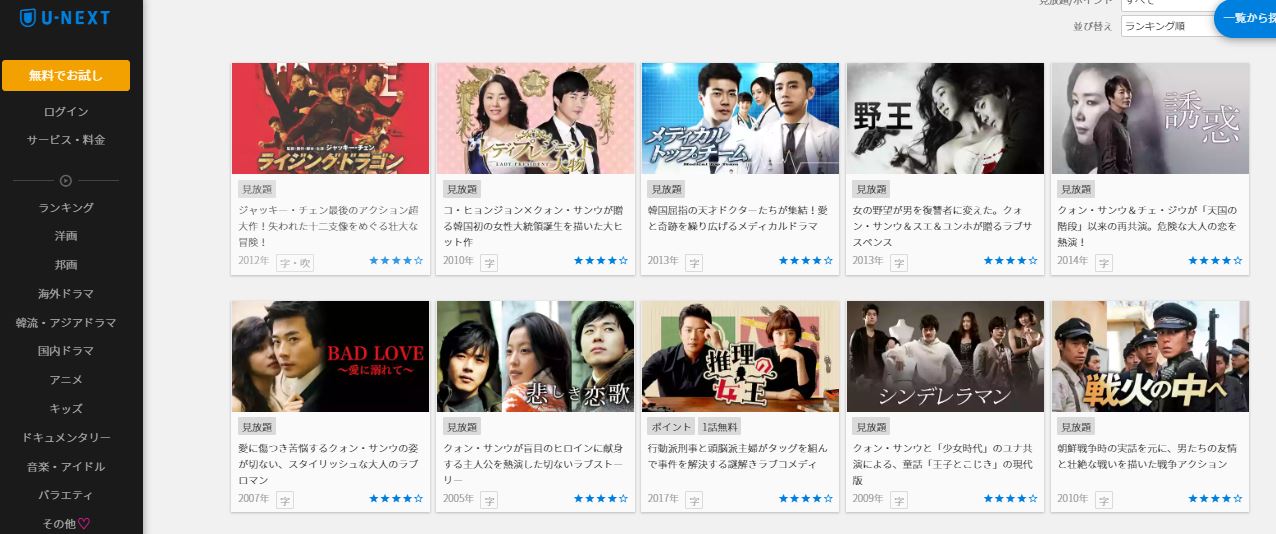
Task: View the 悲しき恋歌 card
Action: (x=535, y=357)
